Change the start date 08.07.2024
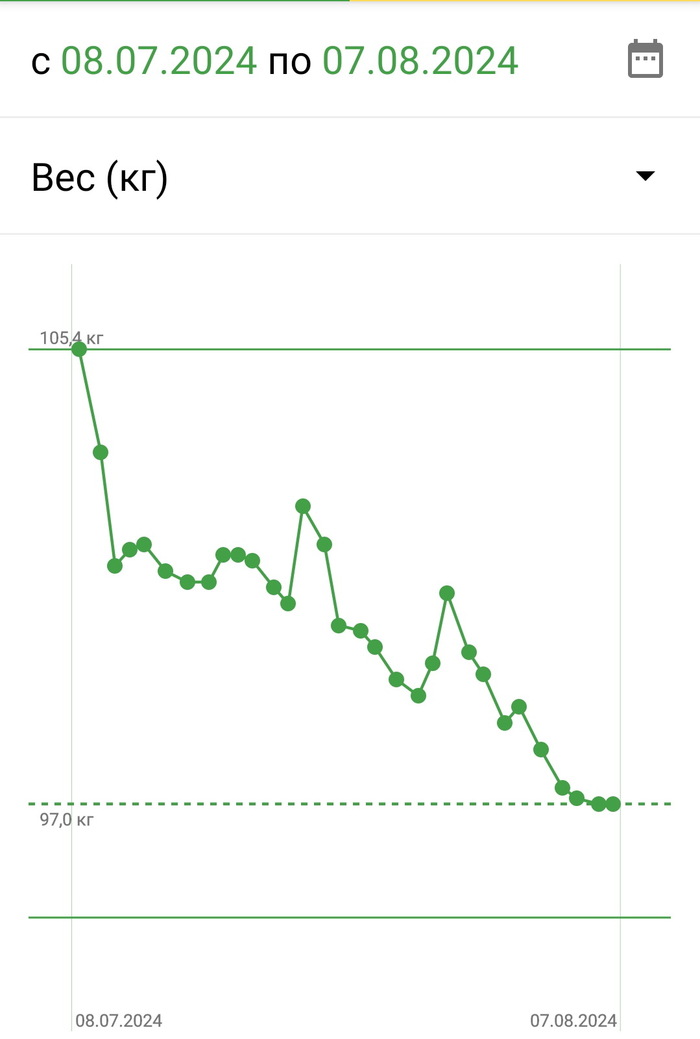This screenshot has height=1039, width=700. coord(159,61)
